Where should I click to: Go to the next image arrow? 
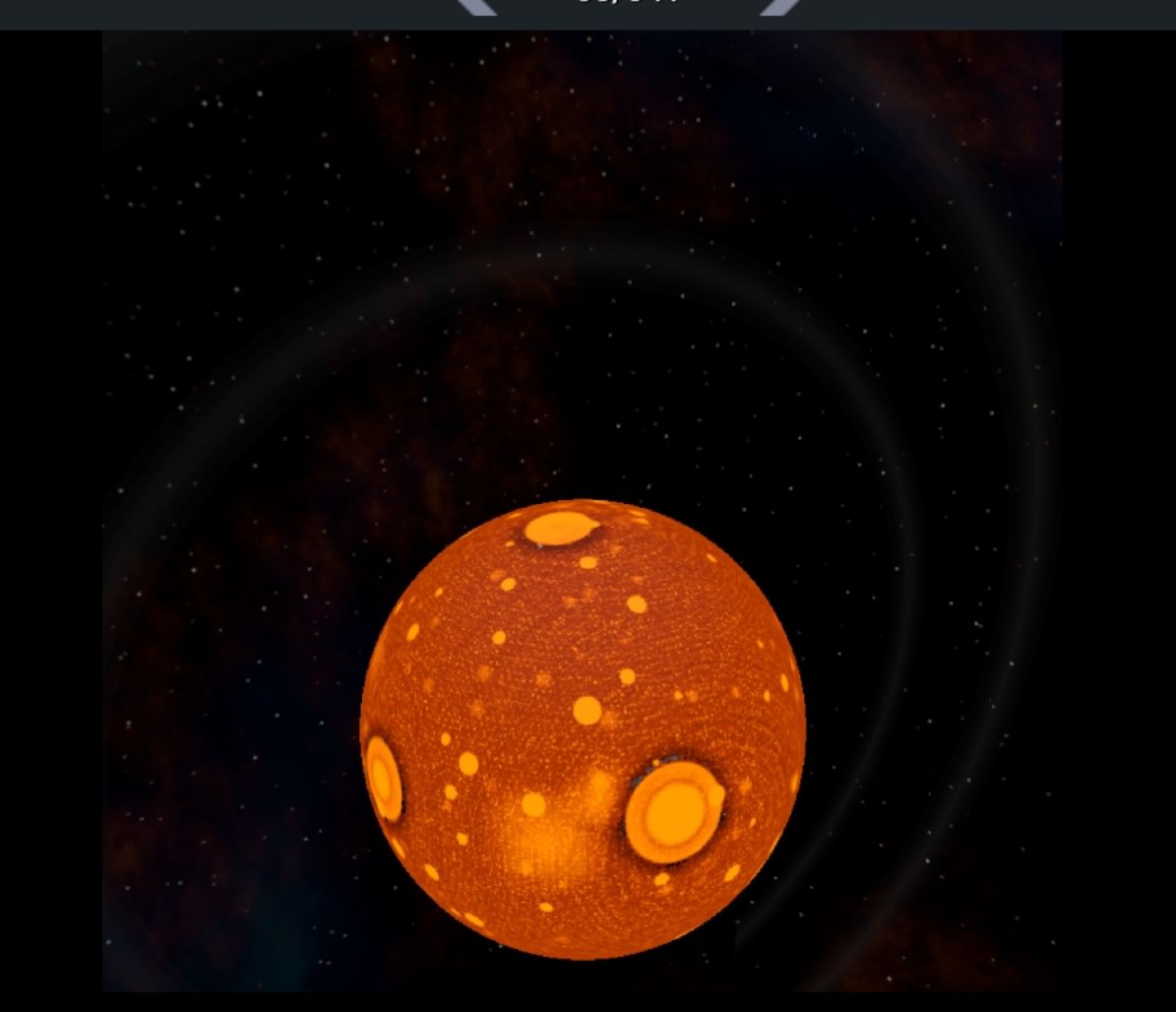780,6
